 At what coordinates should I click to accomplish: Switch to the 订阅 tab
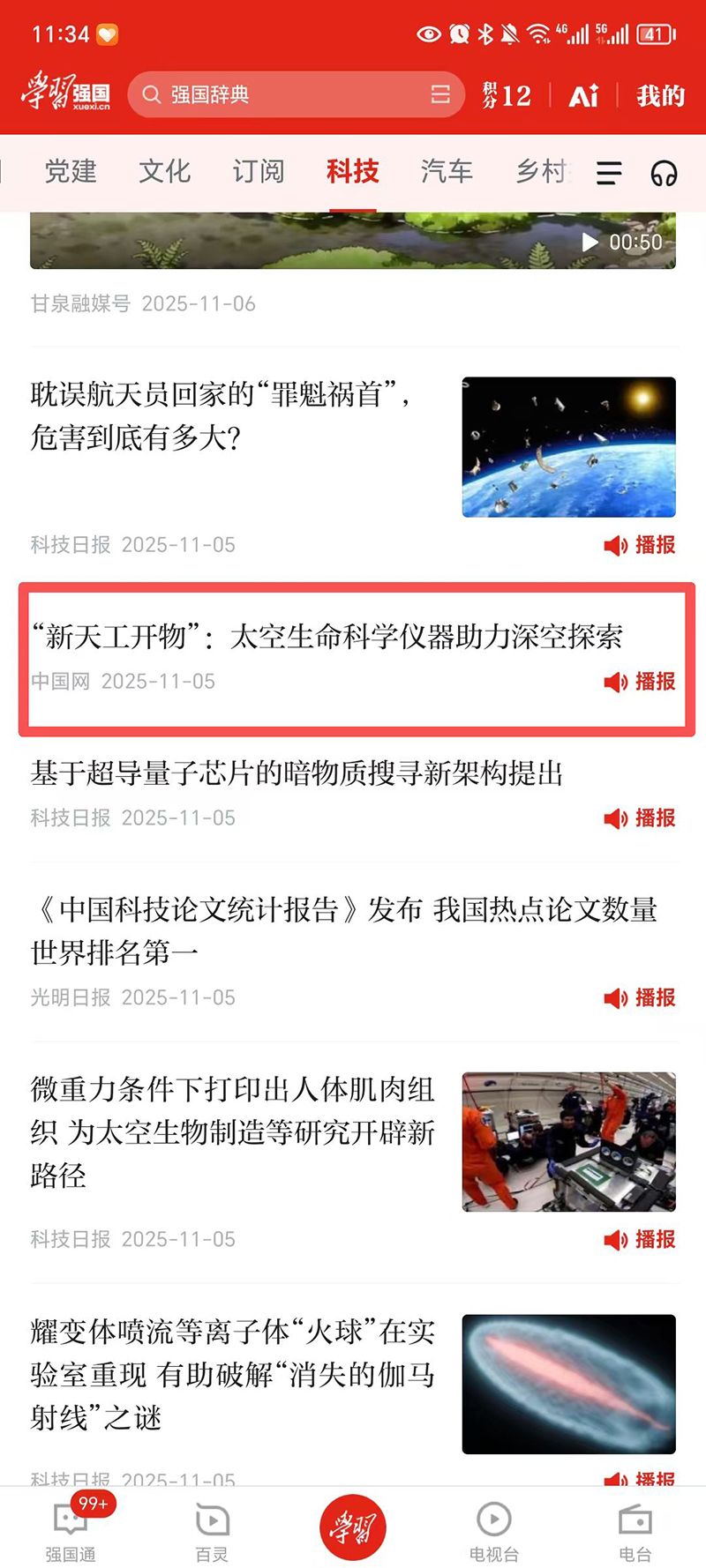[x=259, y=171]
